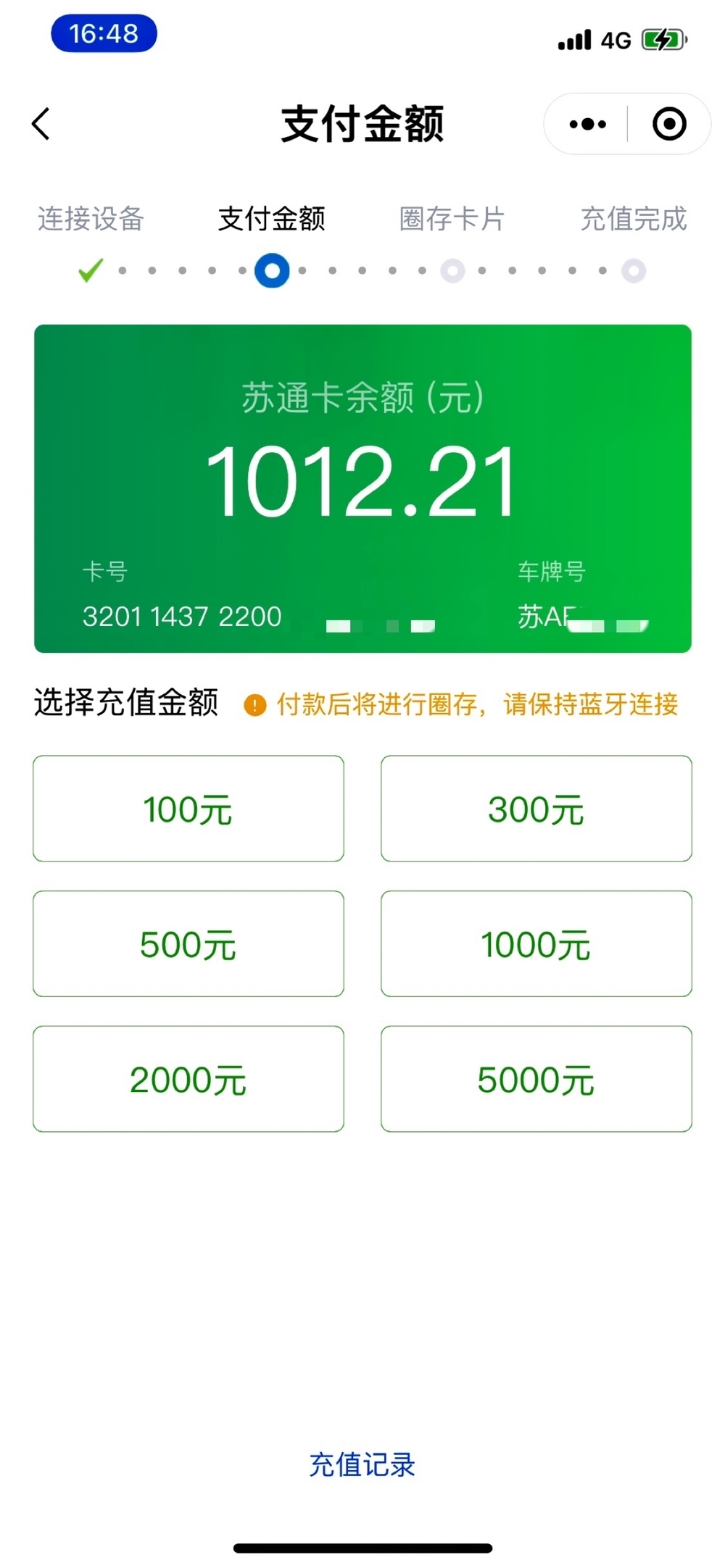725x1568 pixels.
Task: Go back with the top-left arrow
Action: [x=41, y=124]
